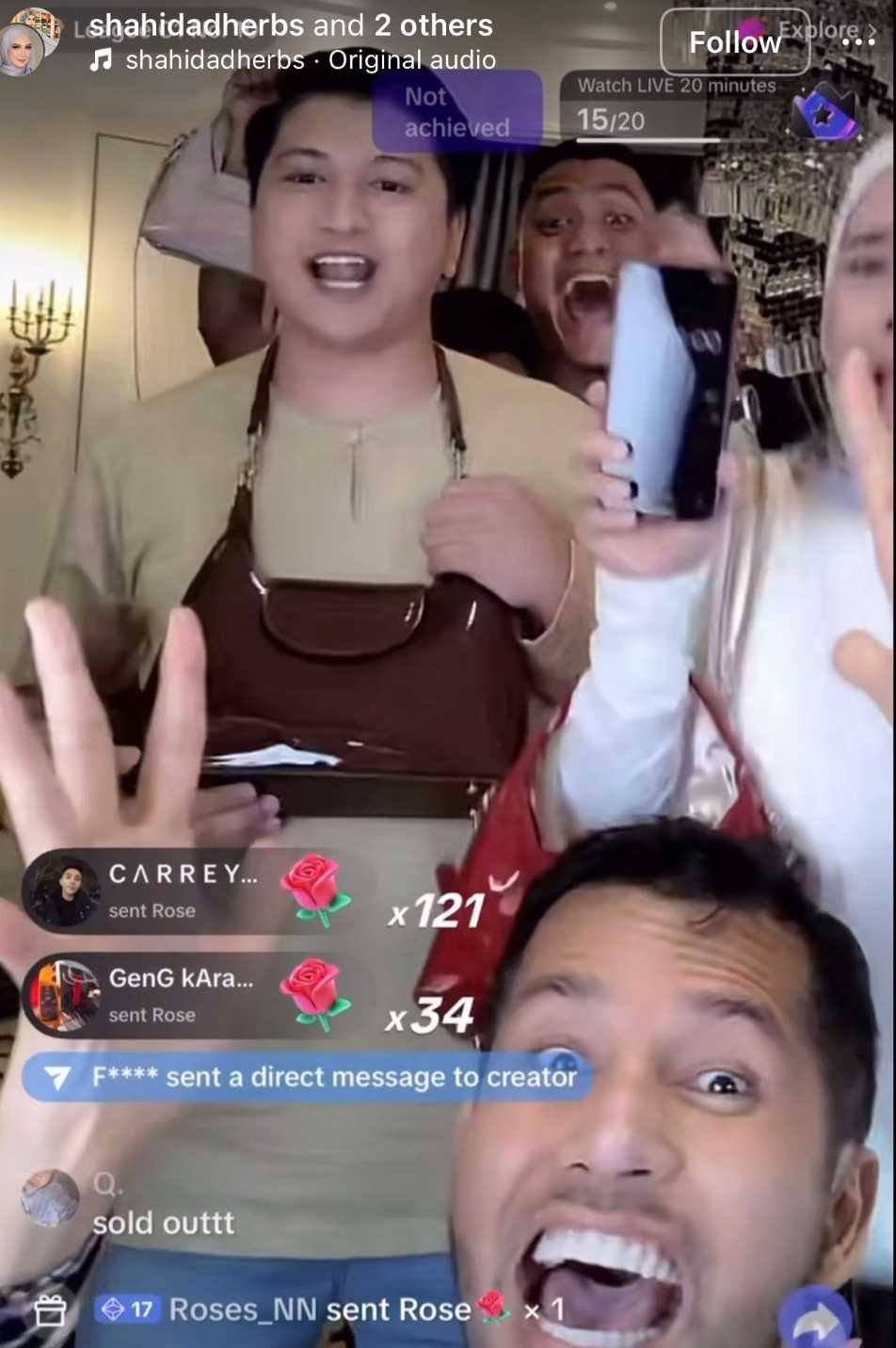
Task: Follow shahidadherbs
Action: coord(734,42)
